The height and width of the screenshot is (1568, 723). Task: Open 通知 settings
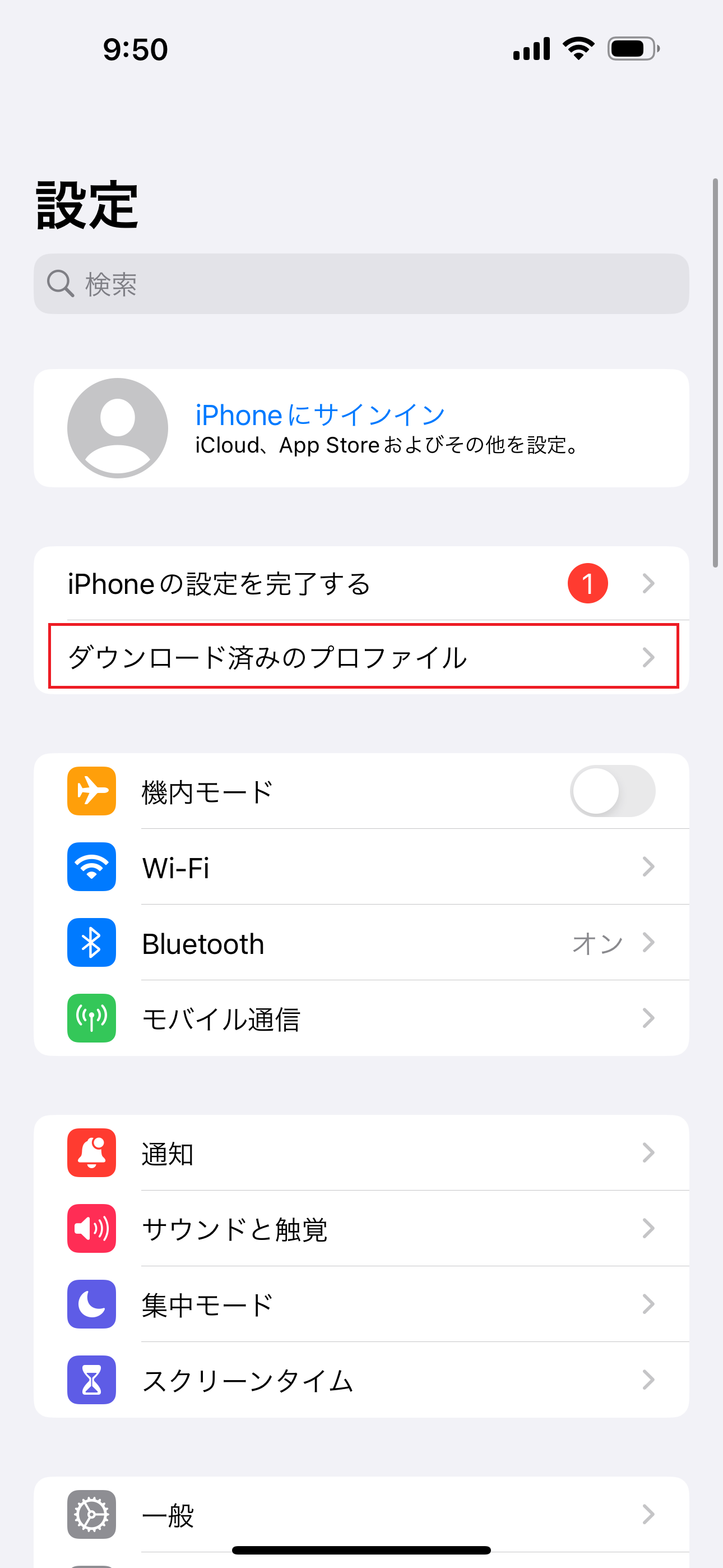click(361, 1153)
